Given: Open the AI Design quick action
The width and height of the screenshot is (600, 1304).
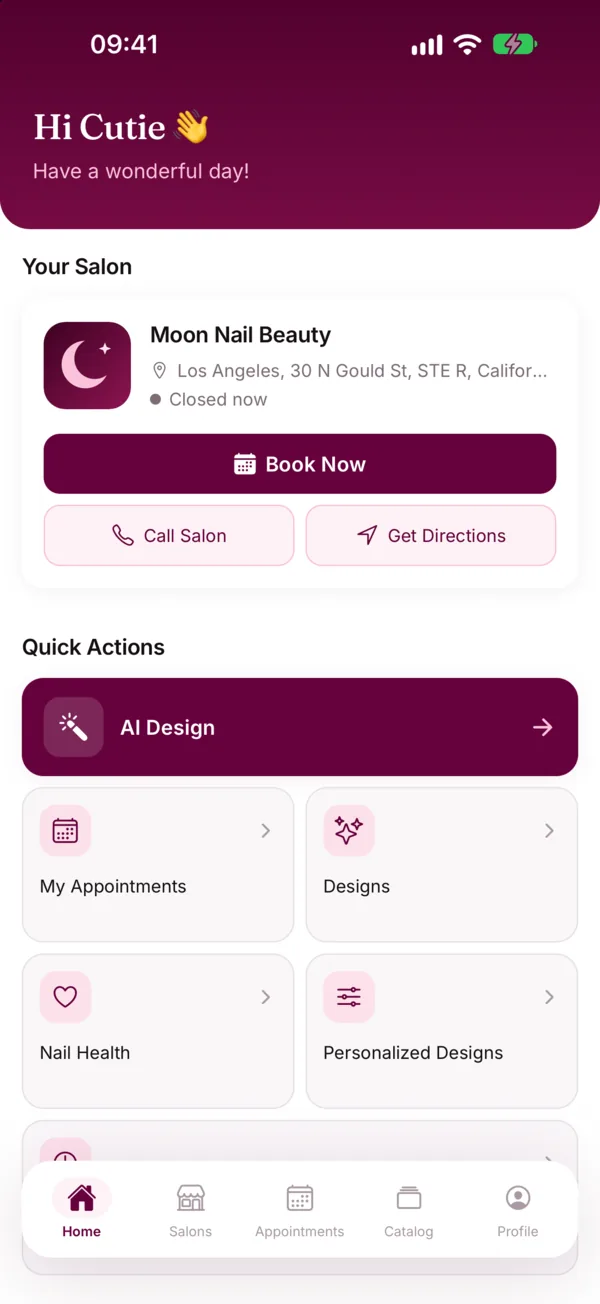Looking at the screenshot, I should 300,727.
